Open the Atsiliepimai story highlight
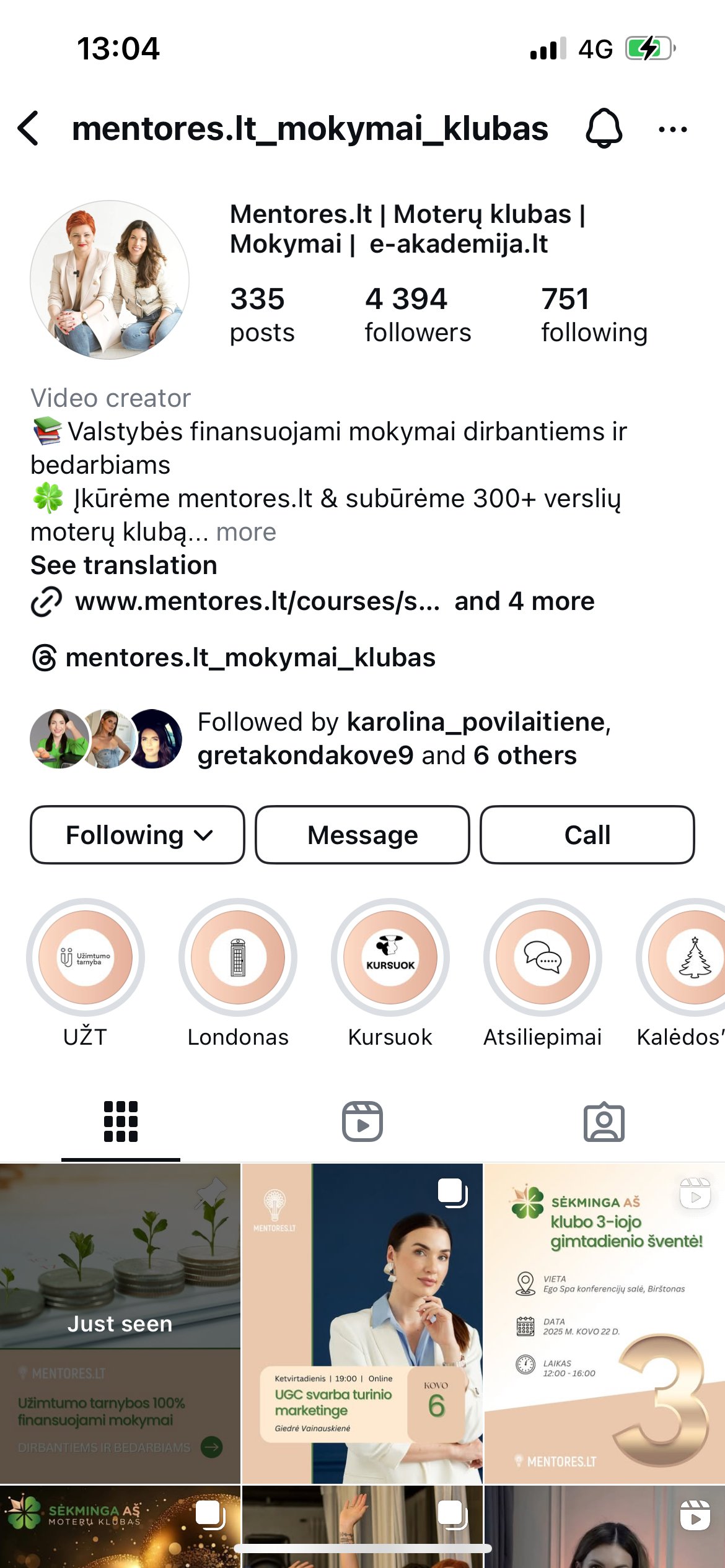 543,973
